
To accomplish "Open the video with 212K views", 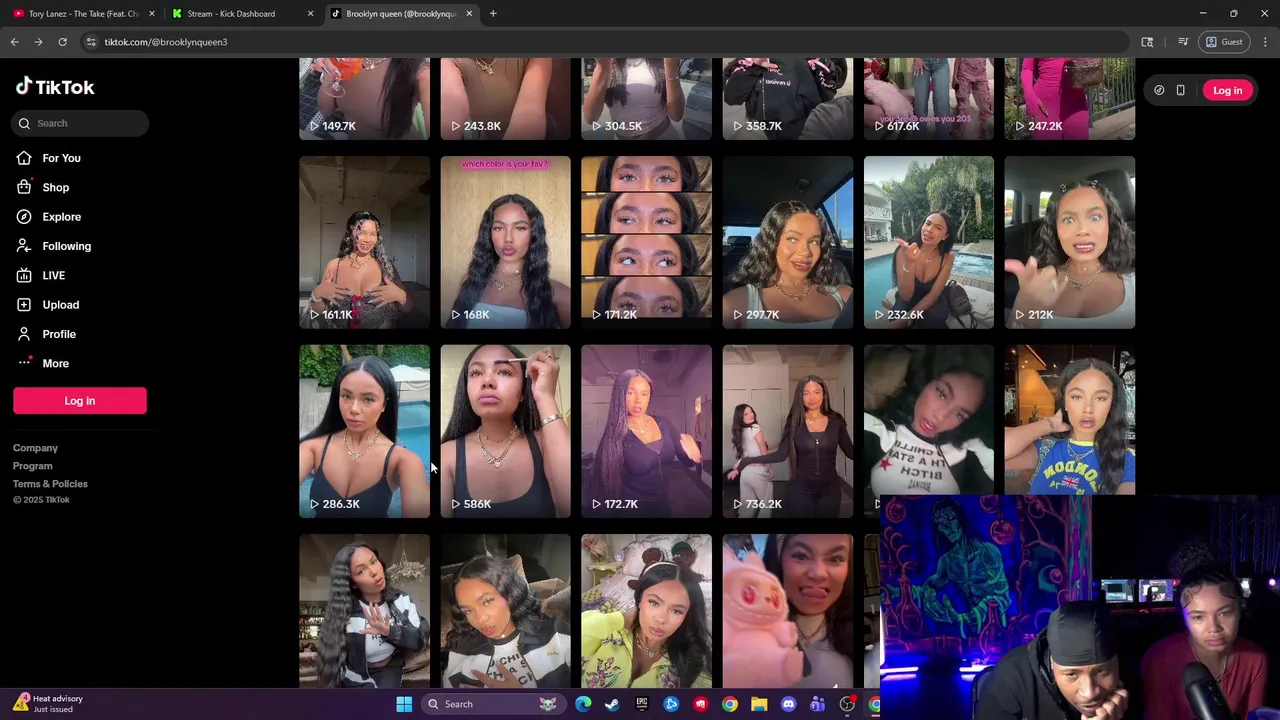I will (1069, 242).
